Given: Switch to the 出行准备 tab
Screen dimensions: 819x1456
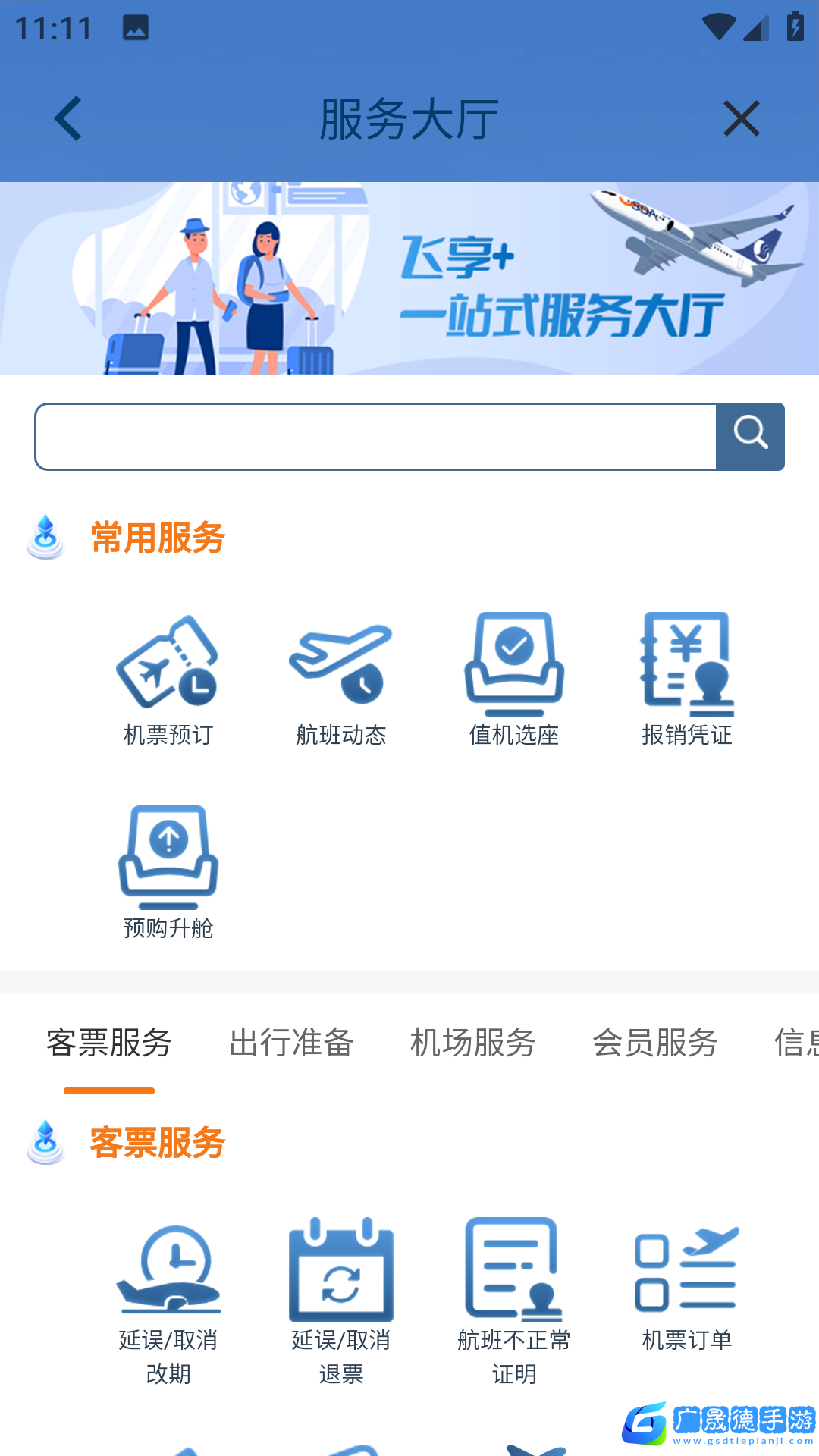Looking at the screenshot, I should [x=291, y=1043].
